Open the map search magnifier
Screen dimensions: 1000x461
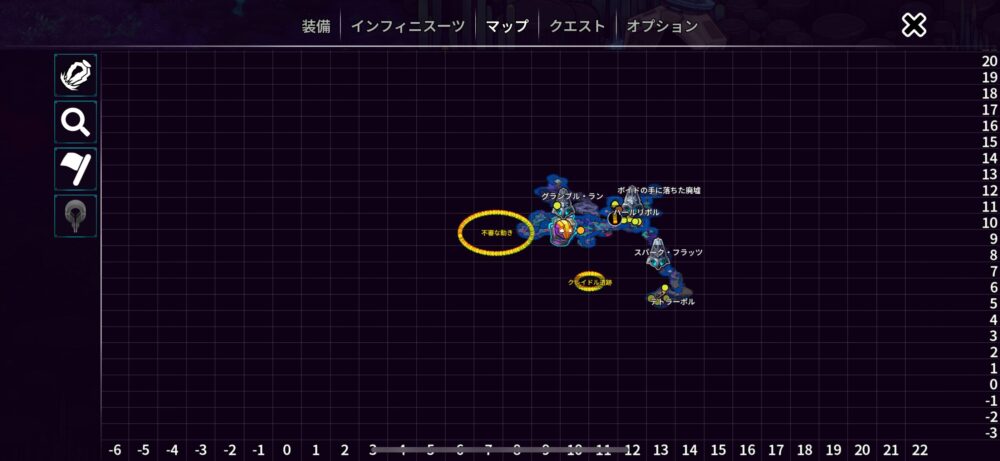point(76,122)
